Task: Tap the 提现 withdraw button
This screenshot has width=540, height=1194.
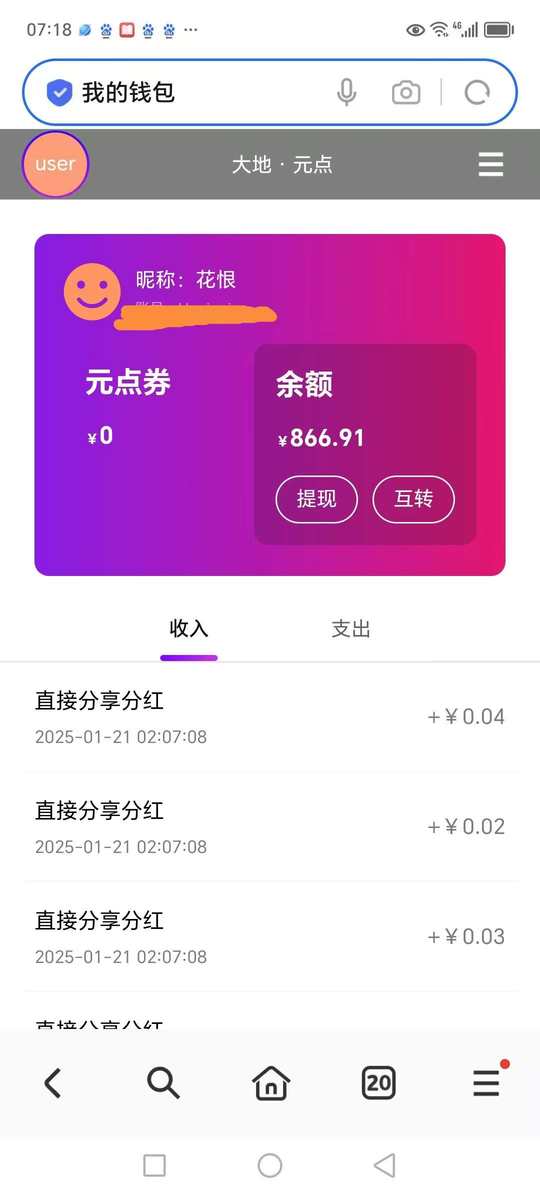Action: tap(316, 500)
